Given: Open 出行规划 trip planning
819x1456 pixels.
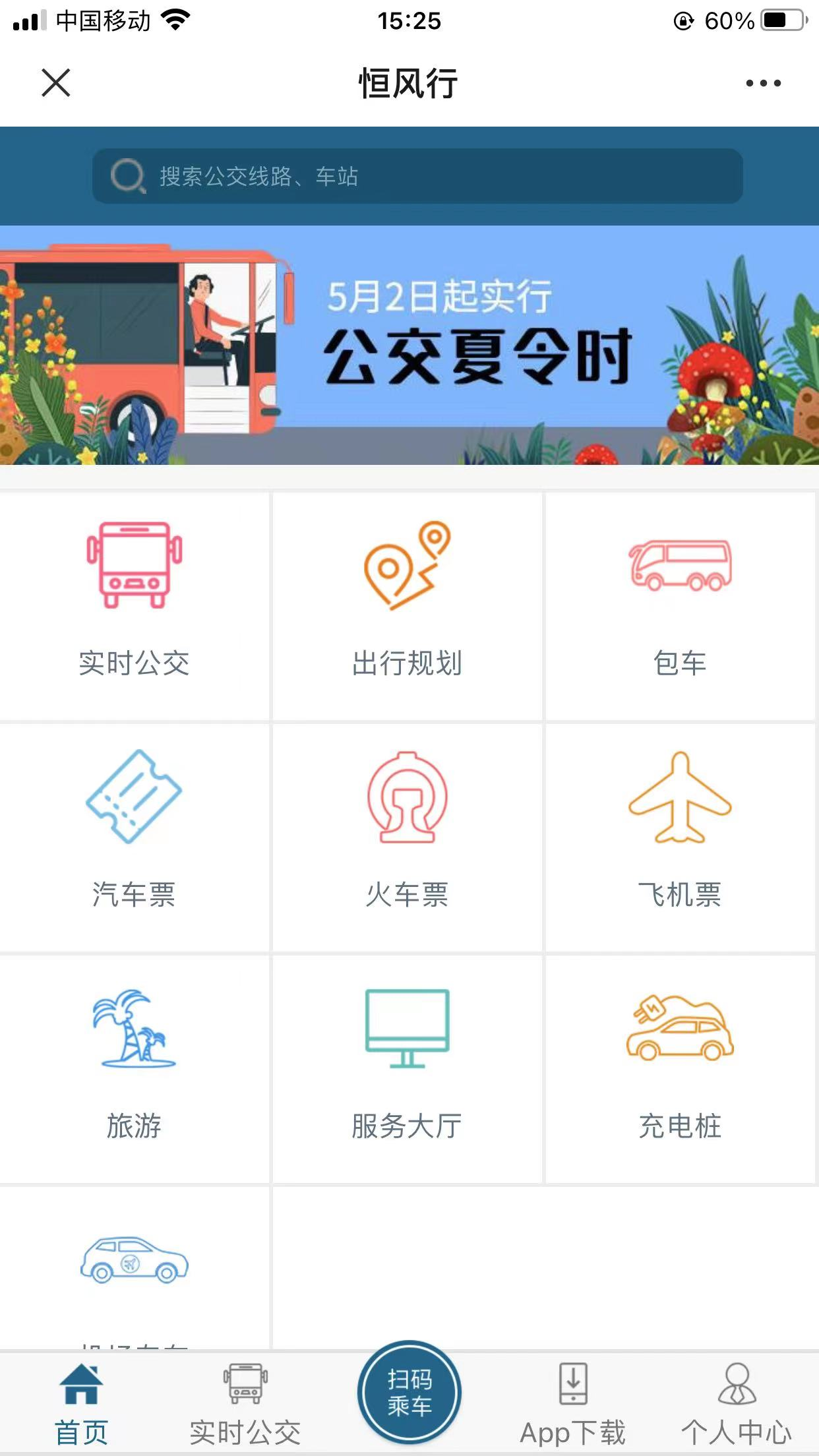Looking at the screenshot, I should point(407,605).
